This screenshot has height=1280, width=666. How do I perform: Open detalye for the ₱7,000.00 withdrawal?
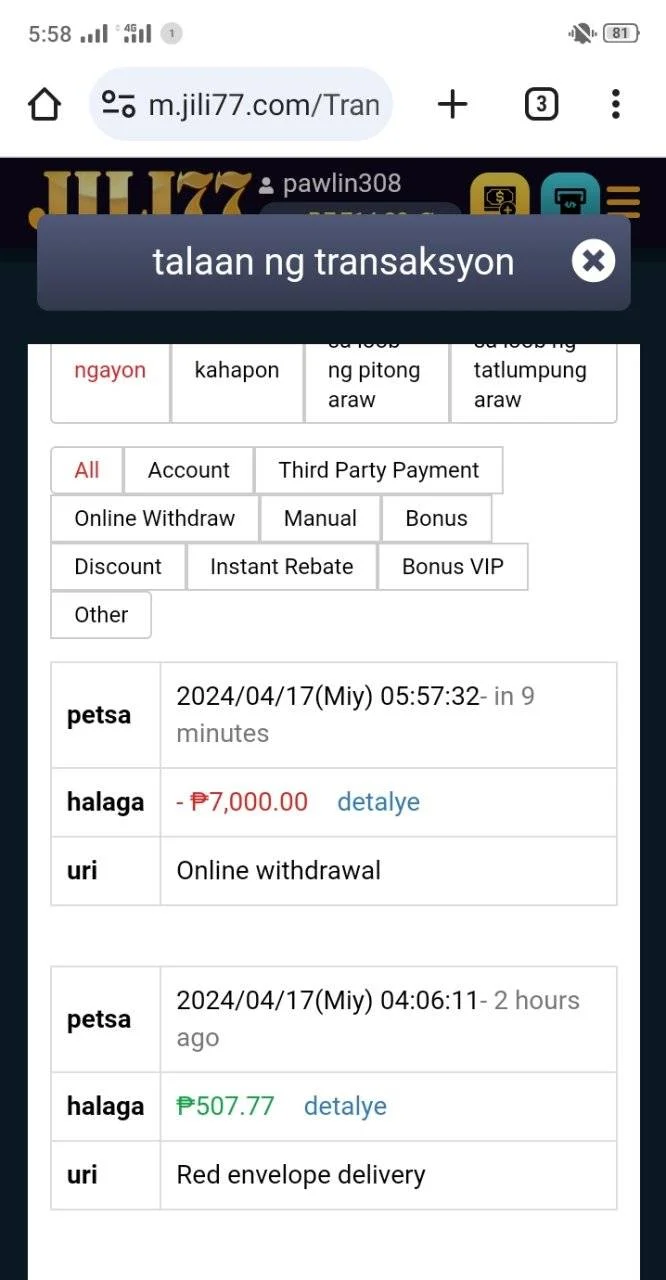coord(378,802)
